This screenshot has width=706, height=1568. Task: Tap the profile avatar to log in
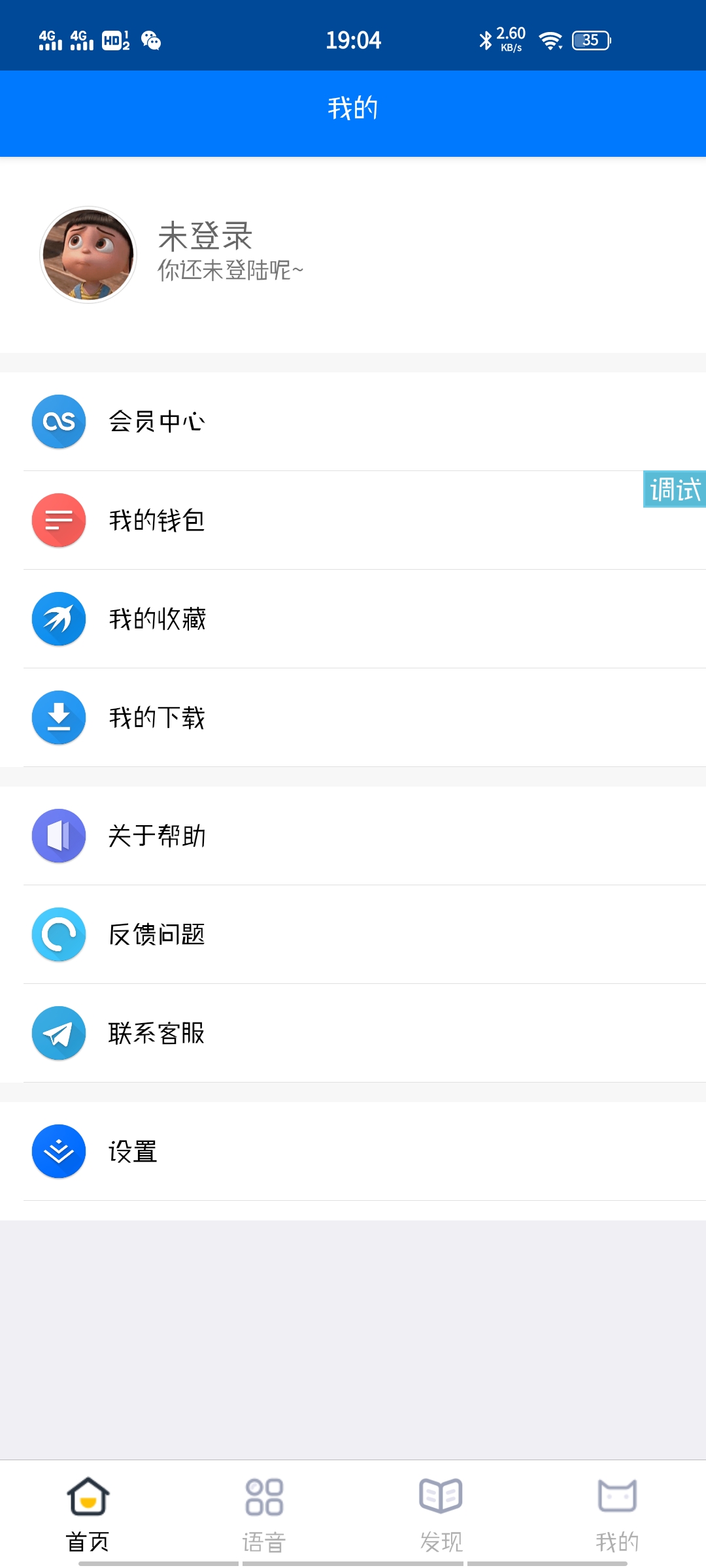tap(88, 255)
